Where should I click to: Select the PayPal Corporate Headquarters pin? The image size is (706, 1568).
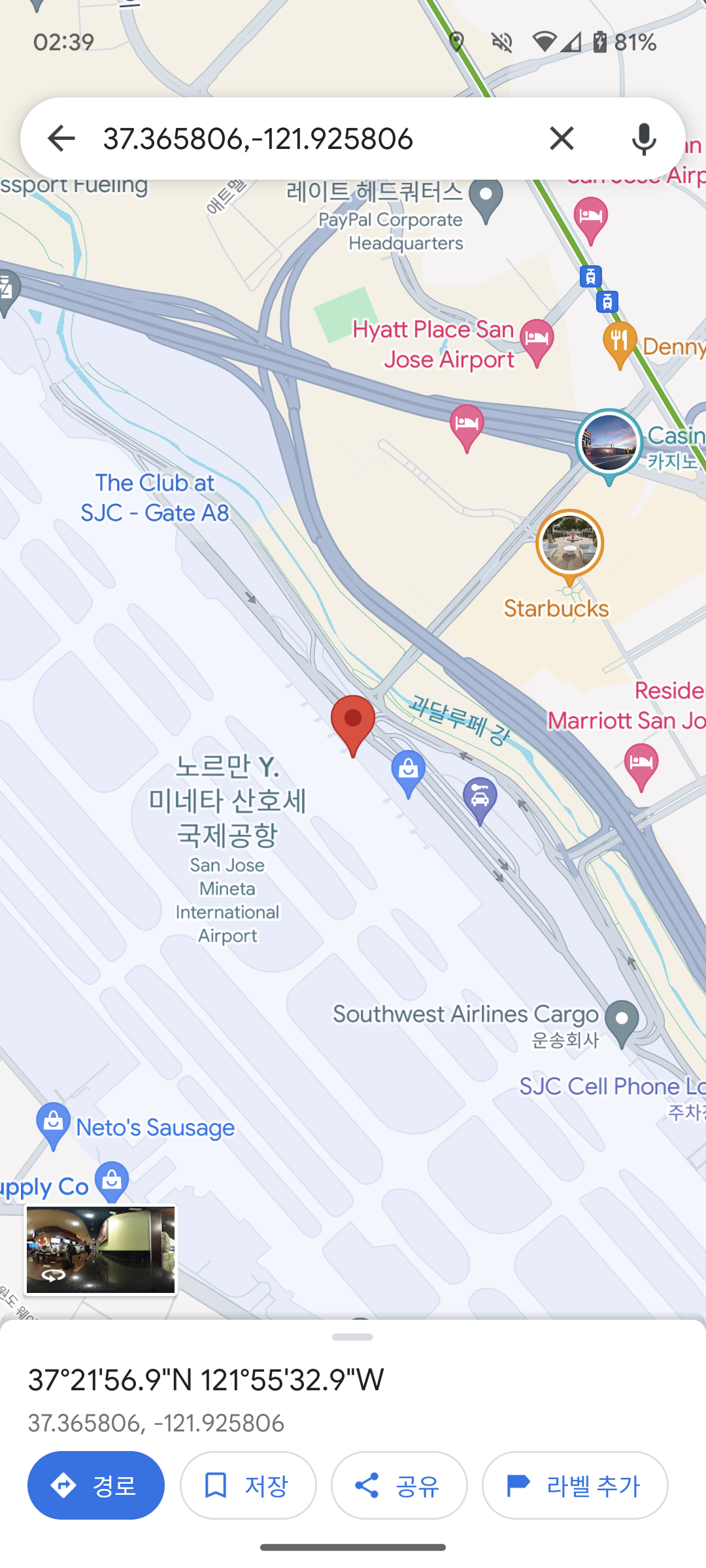click(486, 198)
